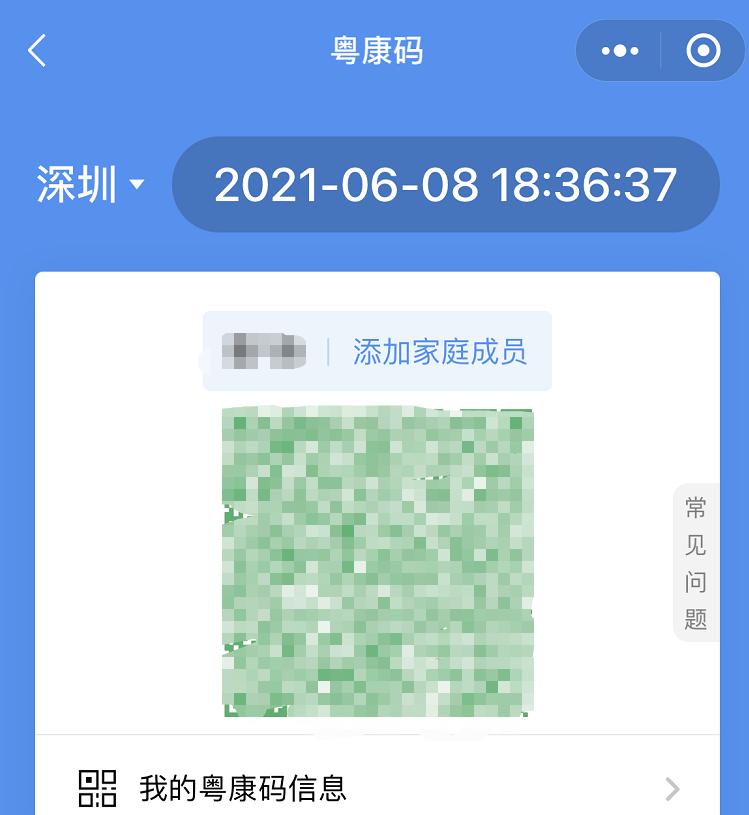Tap the capsule close circle icon
Image resolution: width=749 pixels, height=815 pixels.
(701, 49)
